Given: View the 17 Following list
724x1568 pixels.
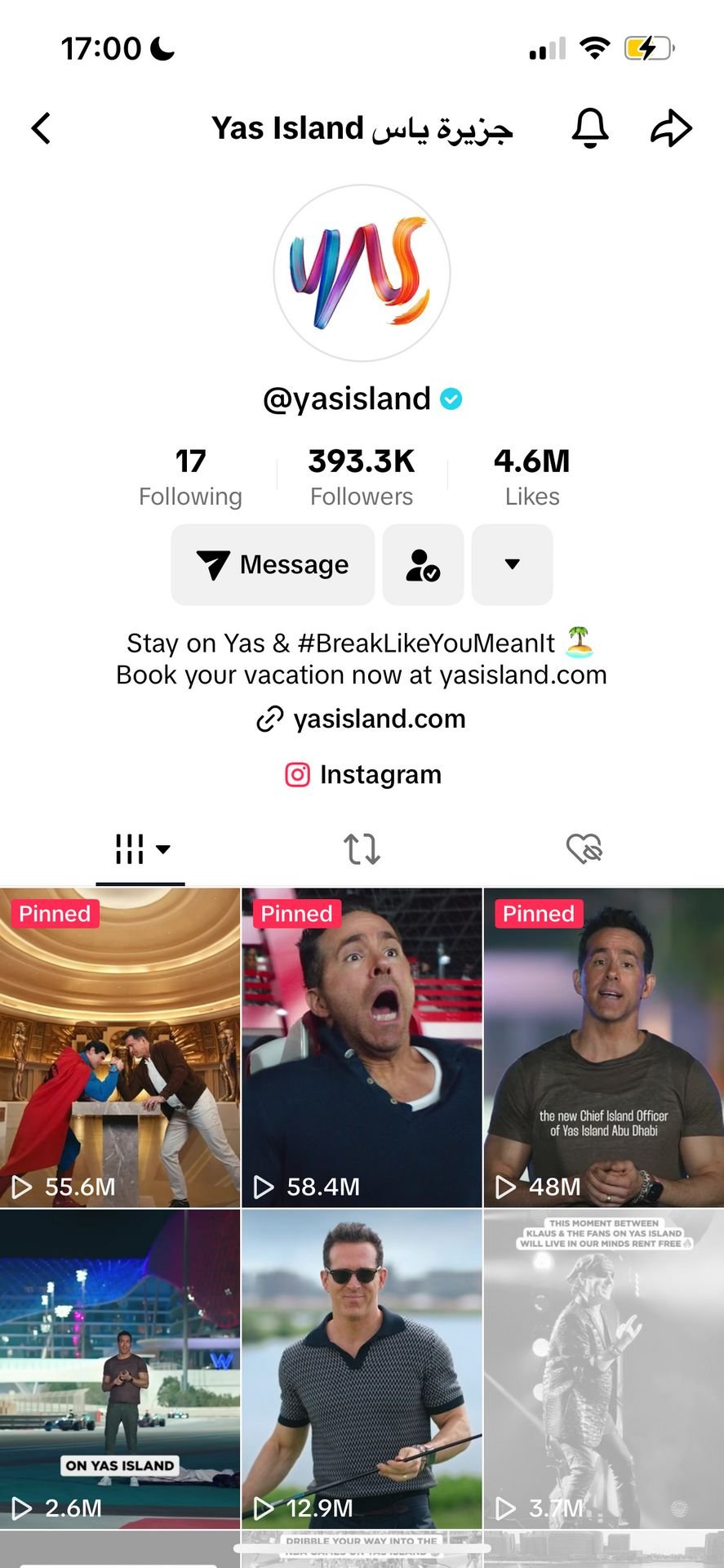Looking at the screenshot, I should click(190, 478).
